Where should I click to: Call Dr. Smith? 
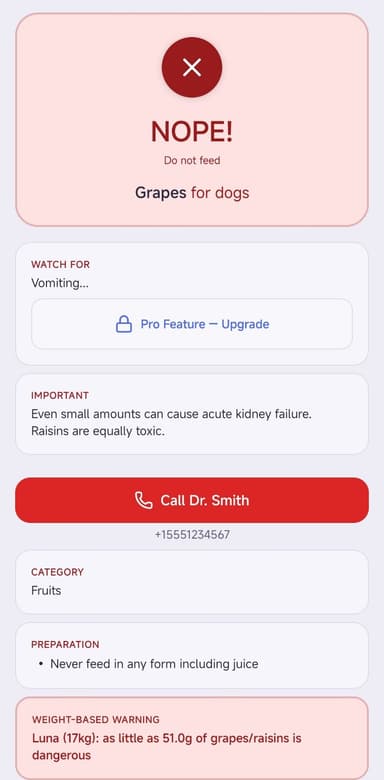(x=192, y=500)
